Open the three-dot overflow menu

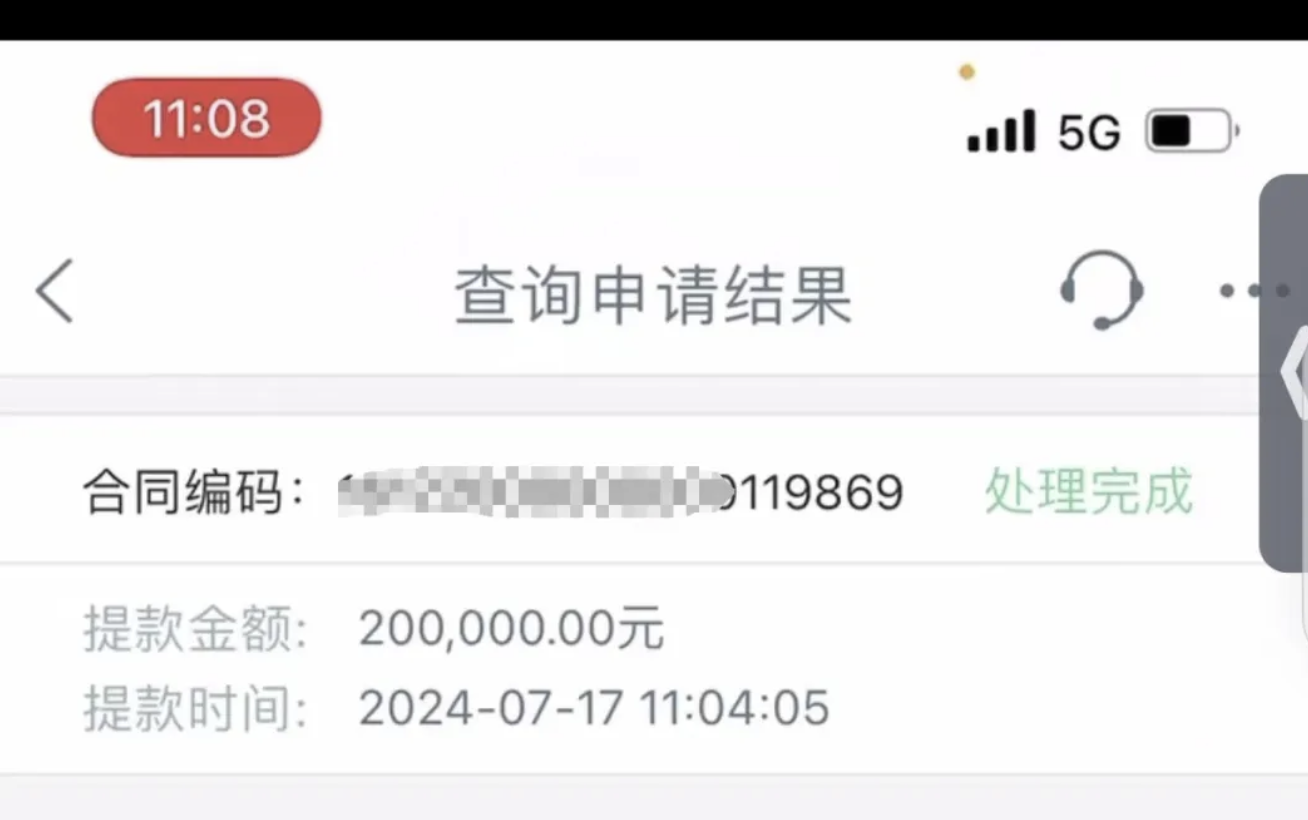1251,291
